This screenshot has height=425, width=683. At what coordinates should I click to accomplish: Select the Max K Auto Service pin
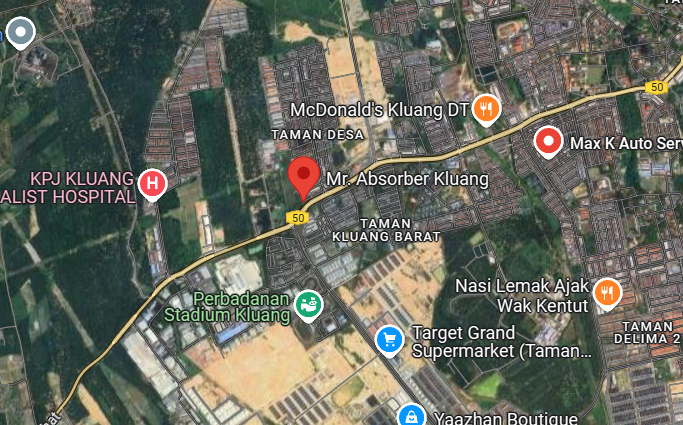coord(548,142)
